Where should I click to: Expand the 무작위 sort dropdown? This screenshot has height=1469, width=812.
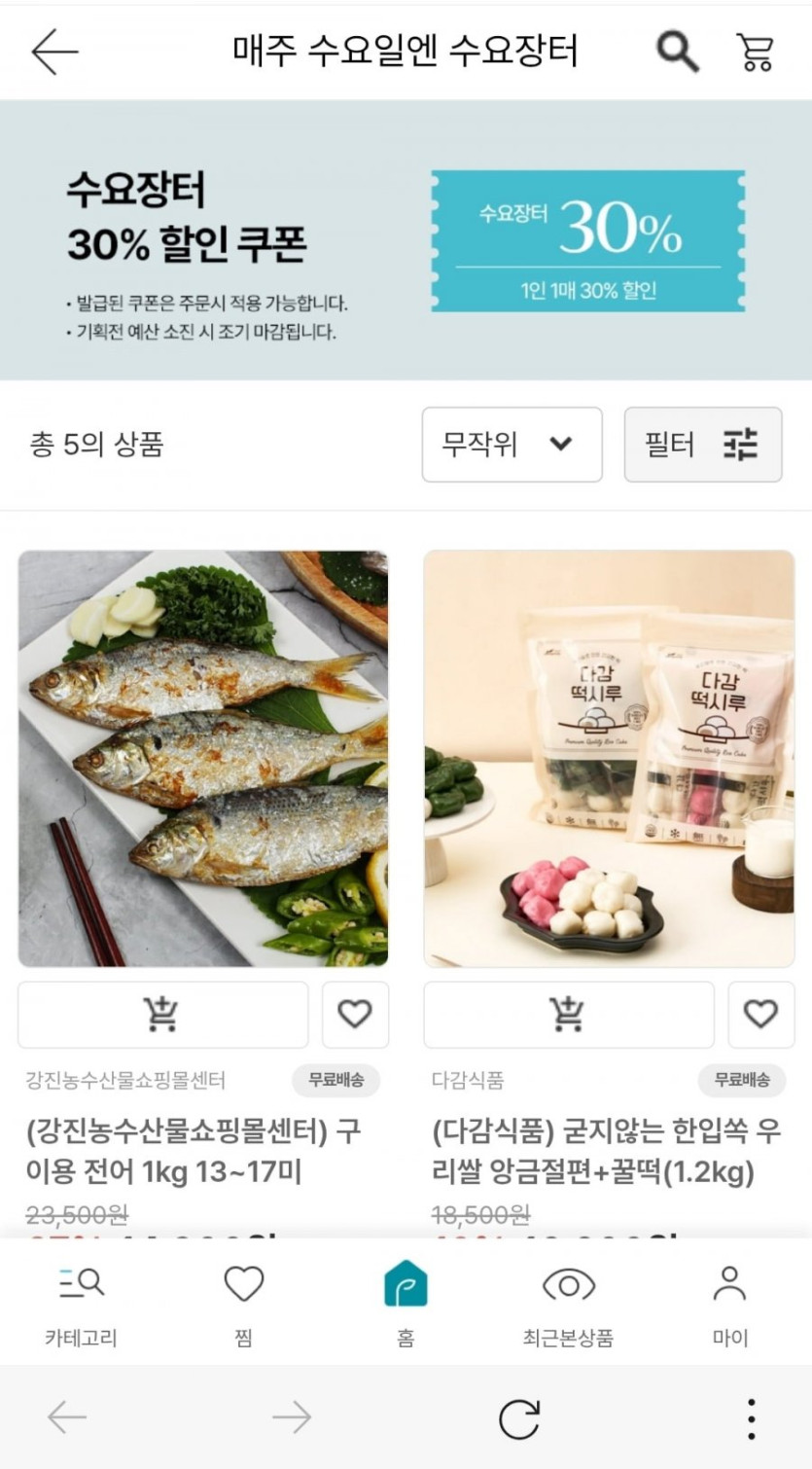pos(512,445)
